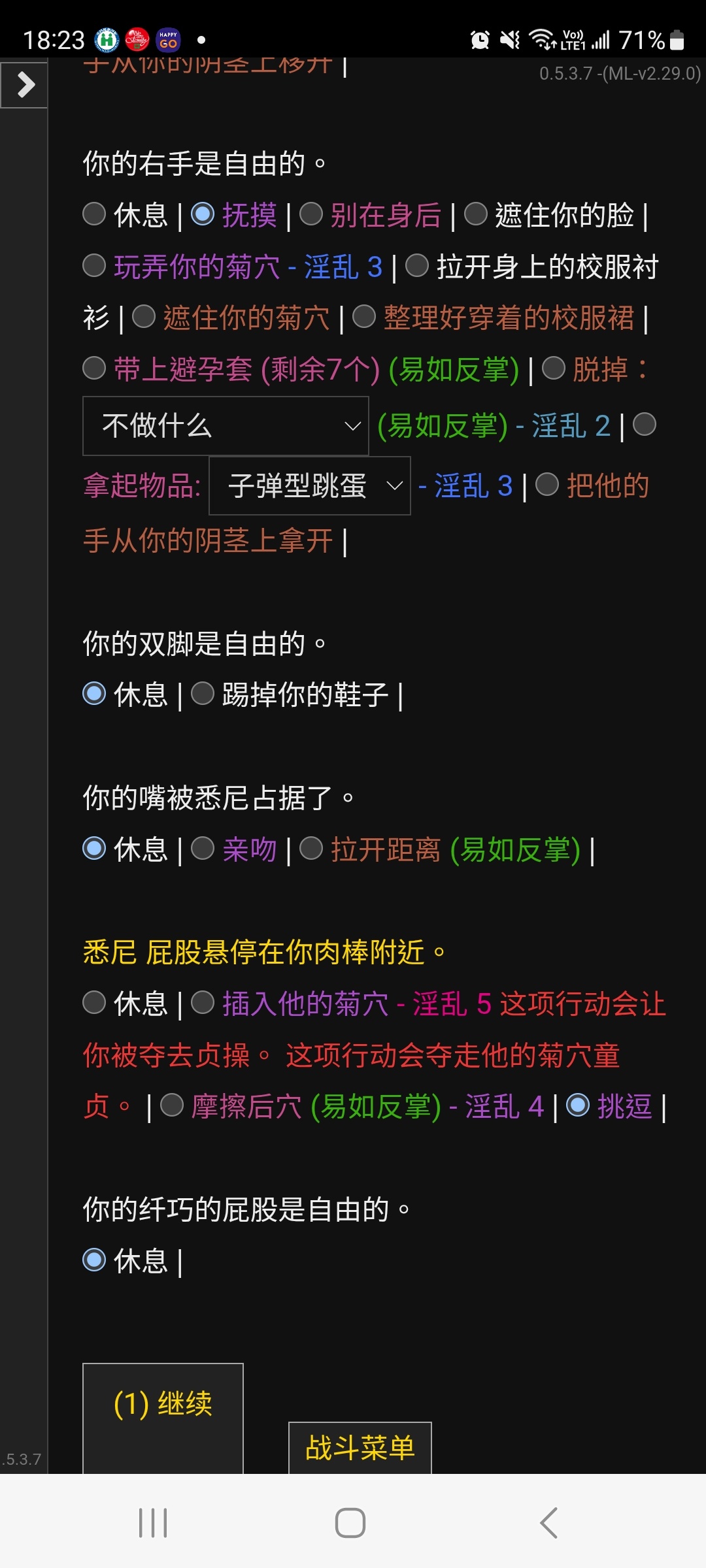Choose 别在身后 for the right hand
Screen dimensions: 706x1568
311,214
